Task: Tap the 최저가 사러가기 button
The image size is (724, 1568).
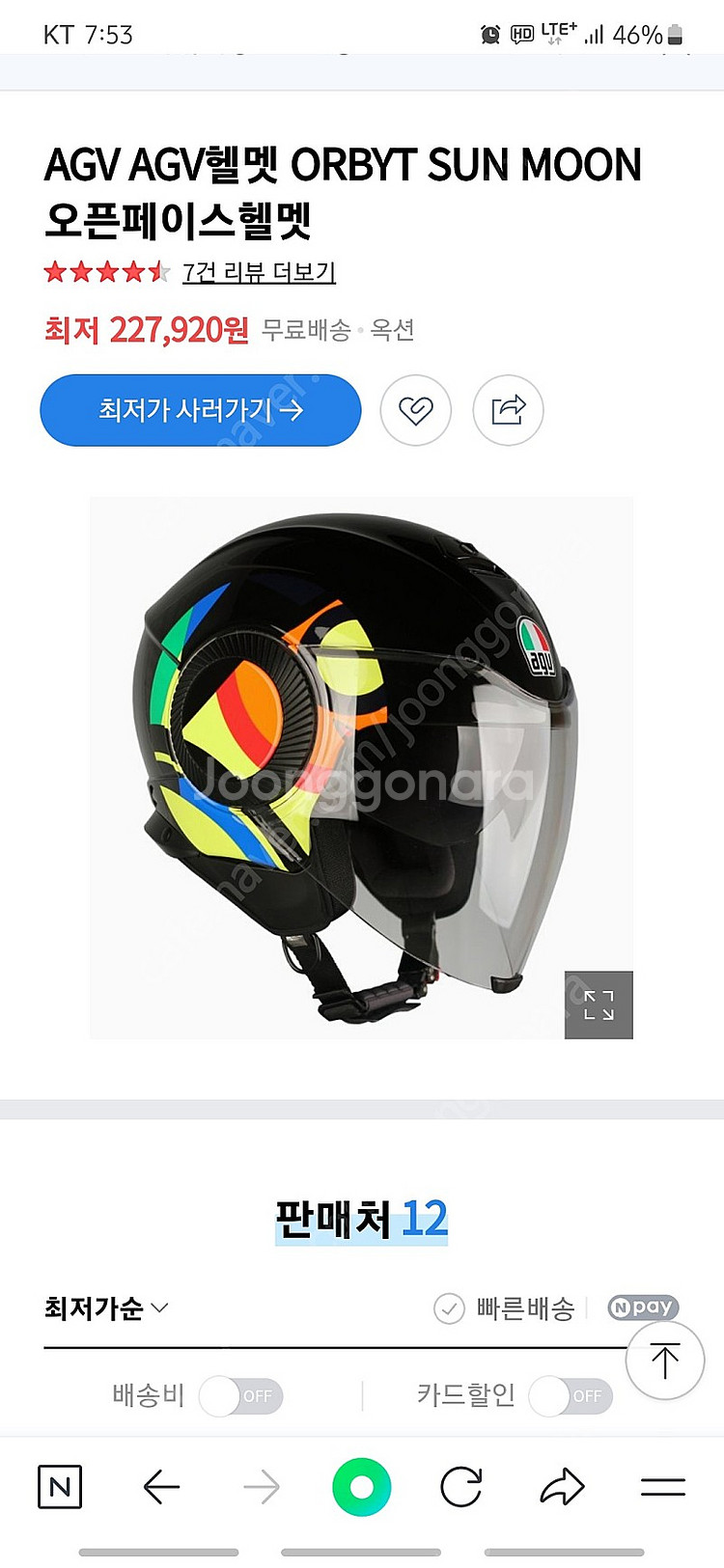Action: pyautogui.click(x=200, y=410)
